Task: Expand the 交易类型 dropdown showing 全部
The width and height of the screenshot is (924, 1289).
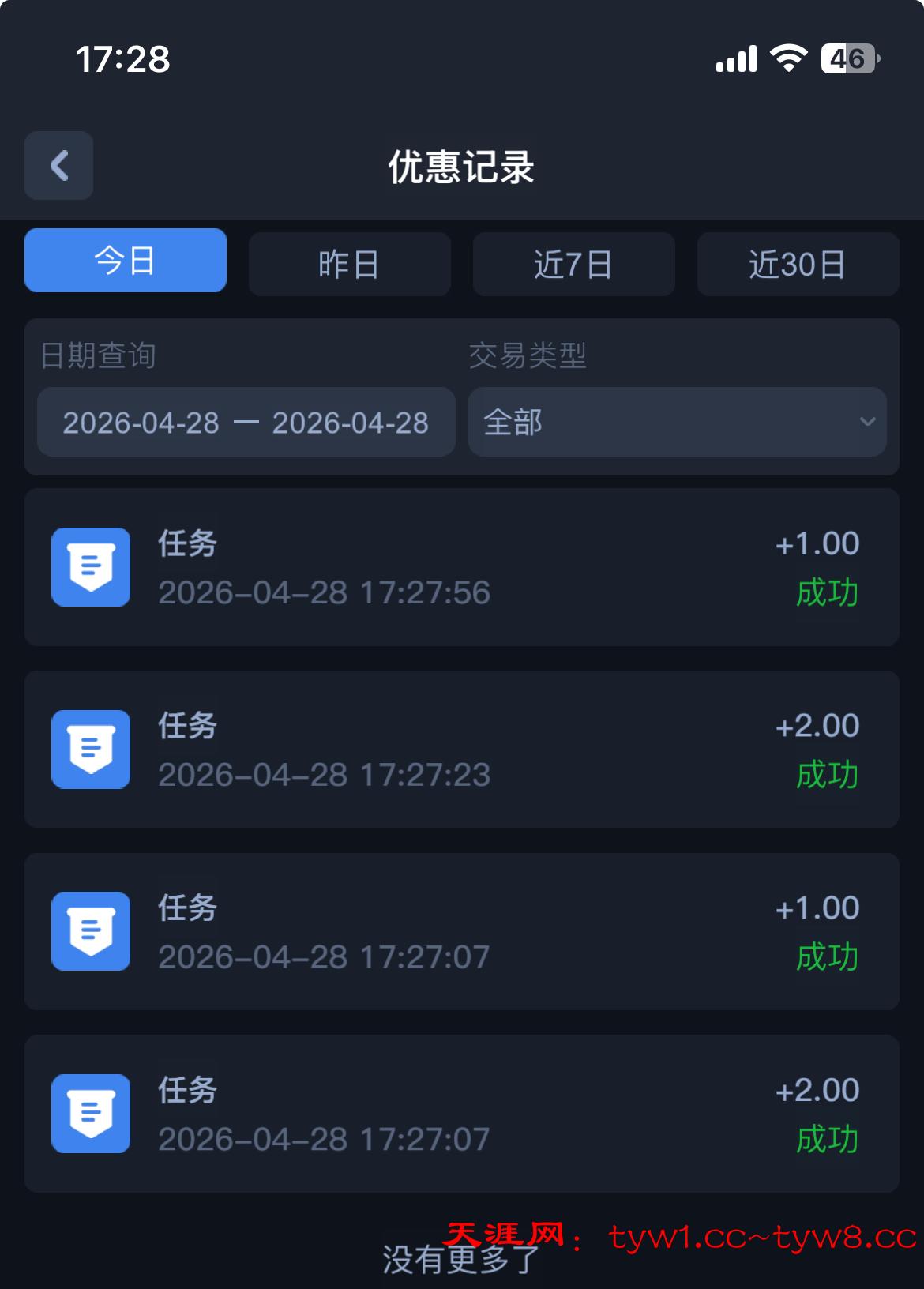Action: pyautogui.click(x=677, y=423)
